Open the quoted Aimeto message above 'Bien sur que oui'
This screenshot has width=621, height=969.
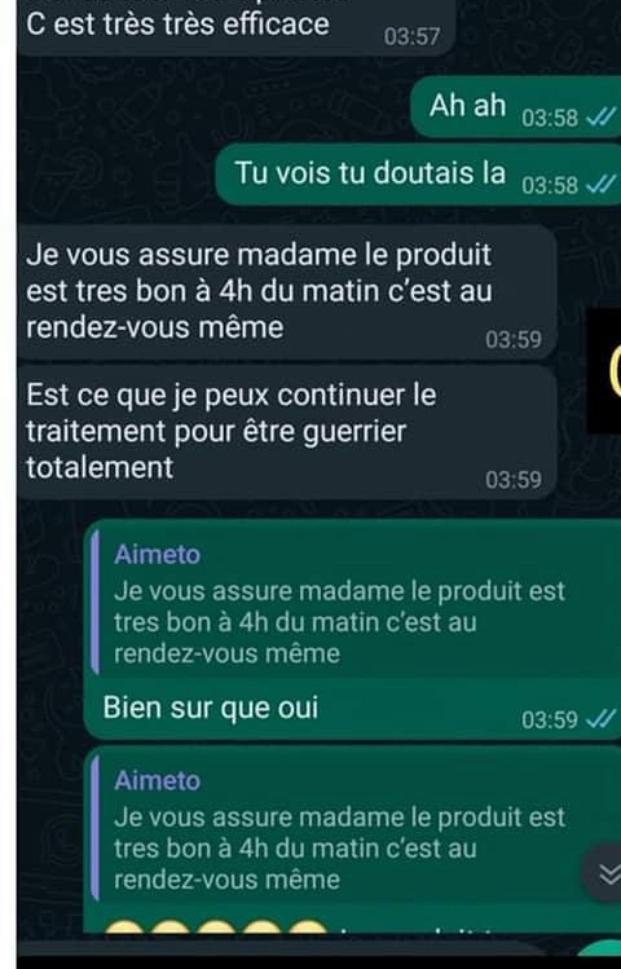[340, 605]
